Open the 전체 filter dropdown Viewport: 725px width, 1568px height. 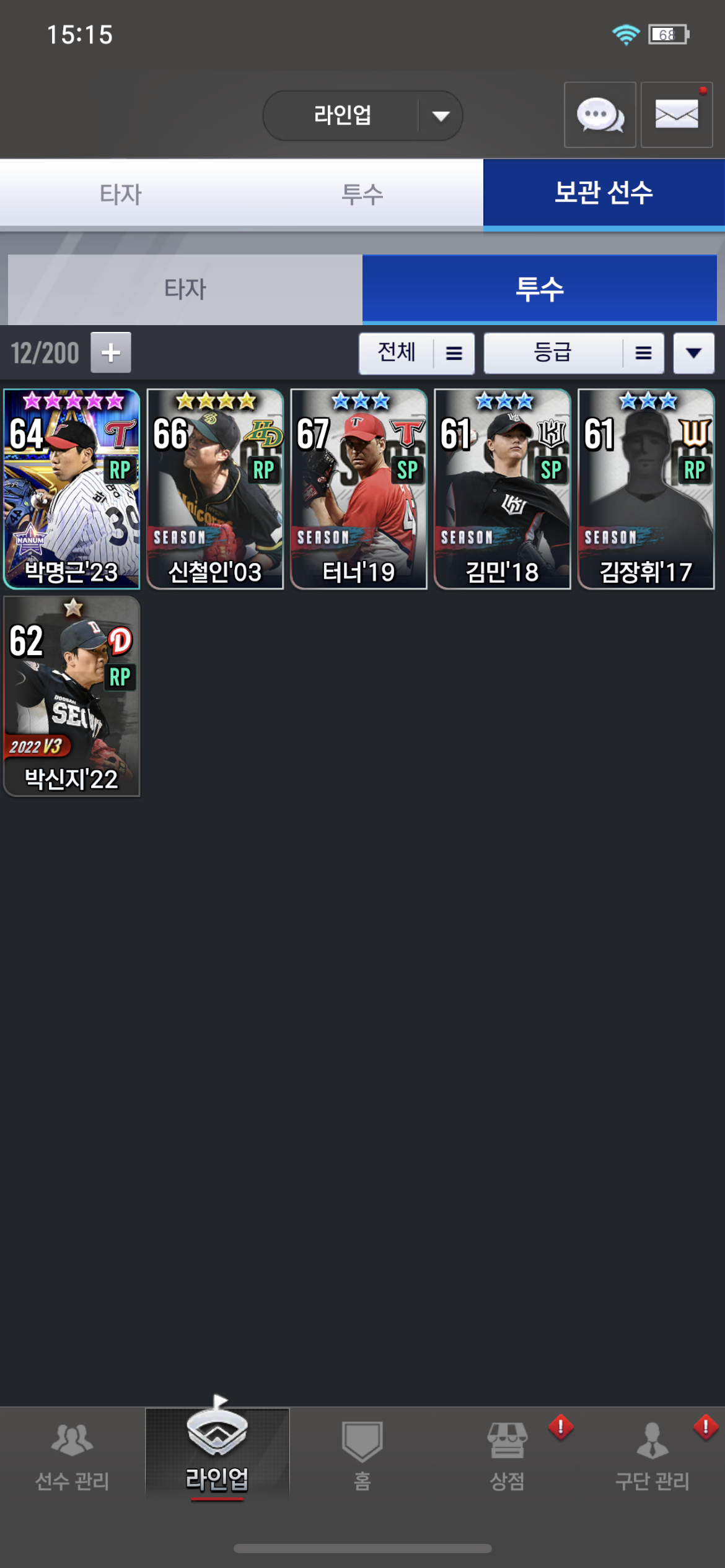click(x=416, y=353)
